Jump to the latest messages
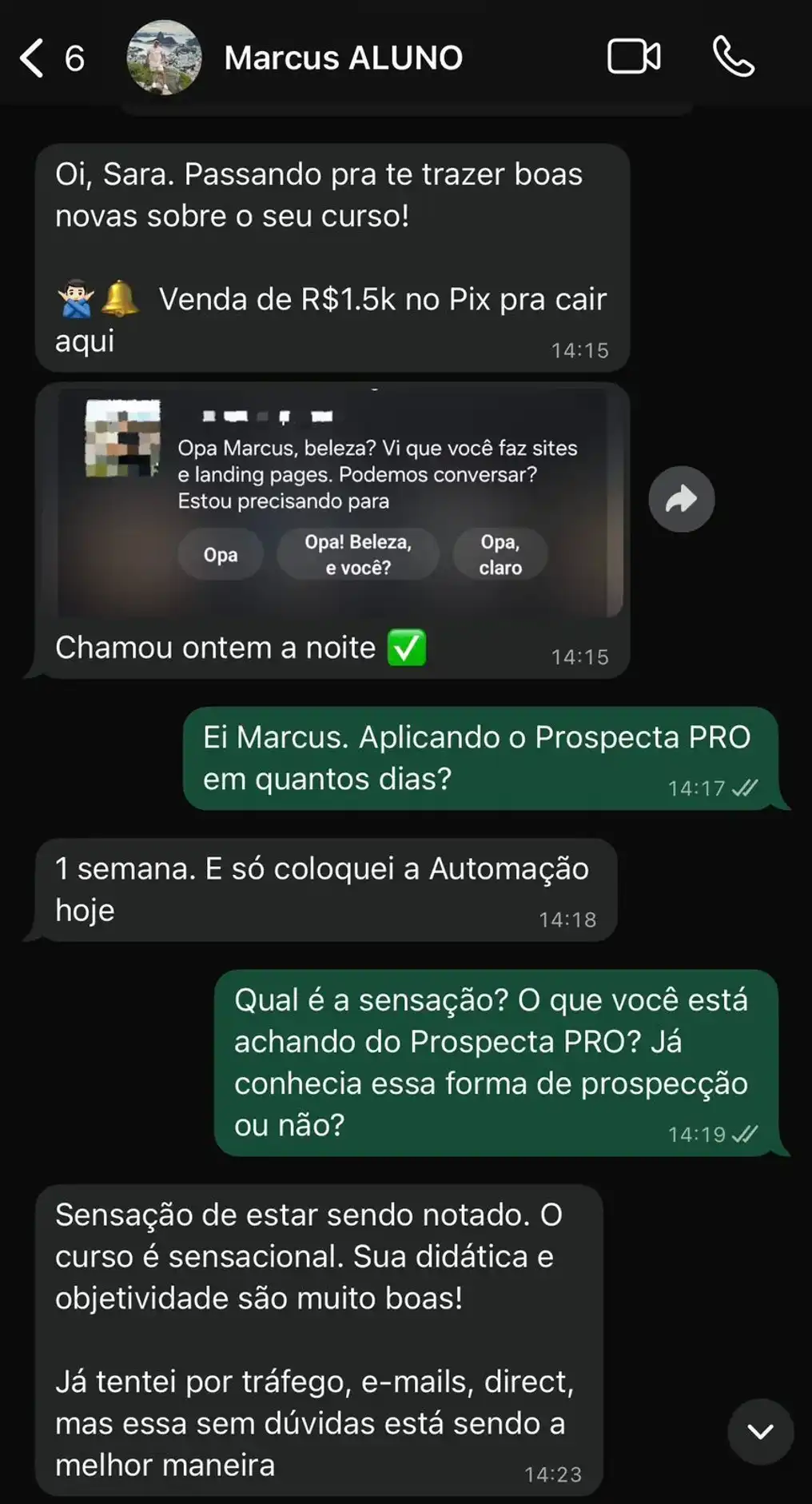This screenshot has height=1504, width=812. pos(760,1431)
